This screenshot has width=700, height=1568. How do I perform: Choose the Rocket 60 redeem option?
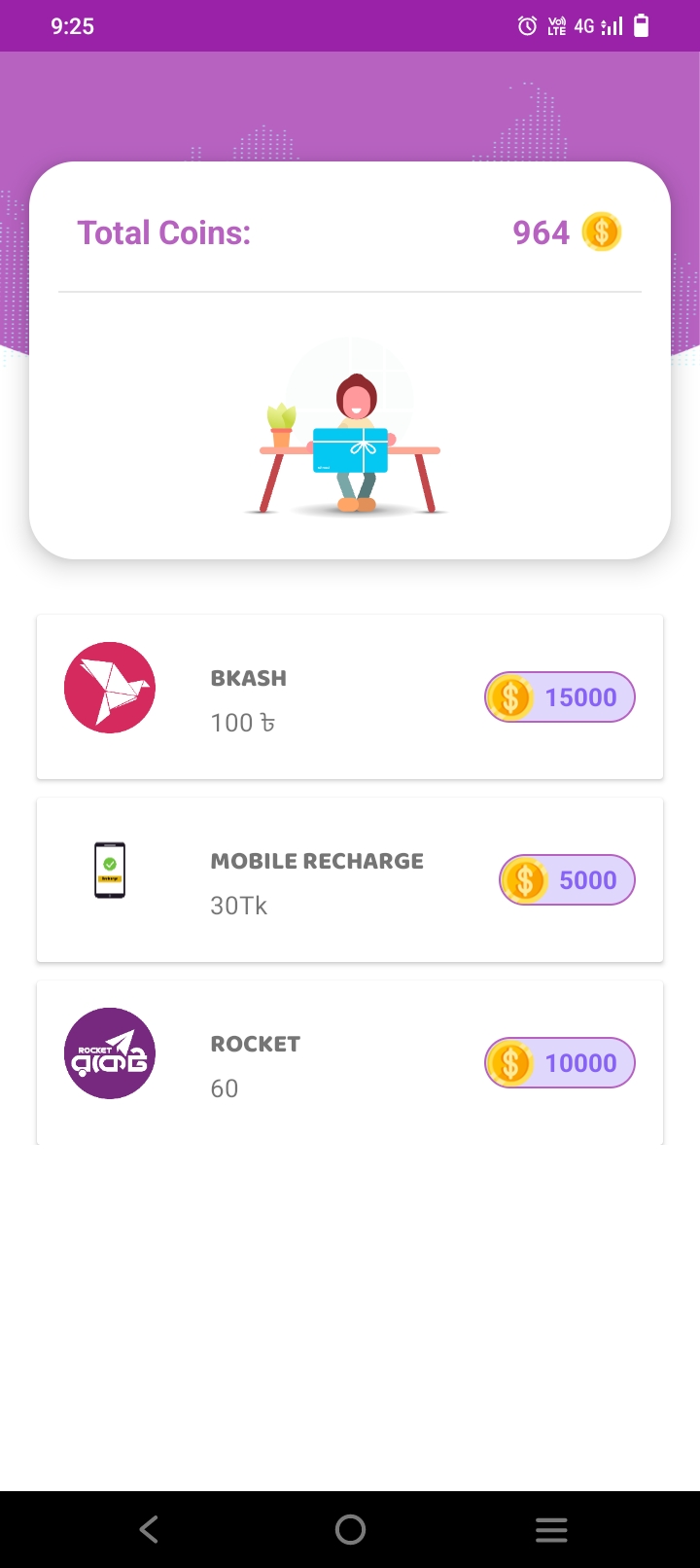[x=350, y=1062]
